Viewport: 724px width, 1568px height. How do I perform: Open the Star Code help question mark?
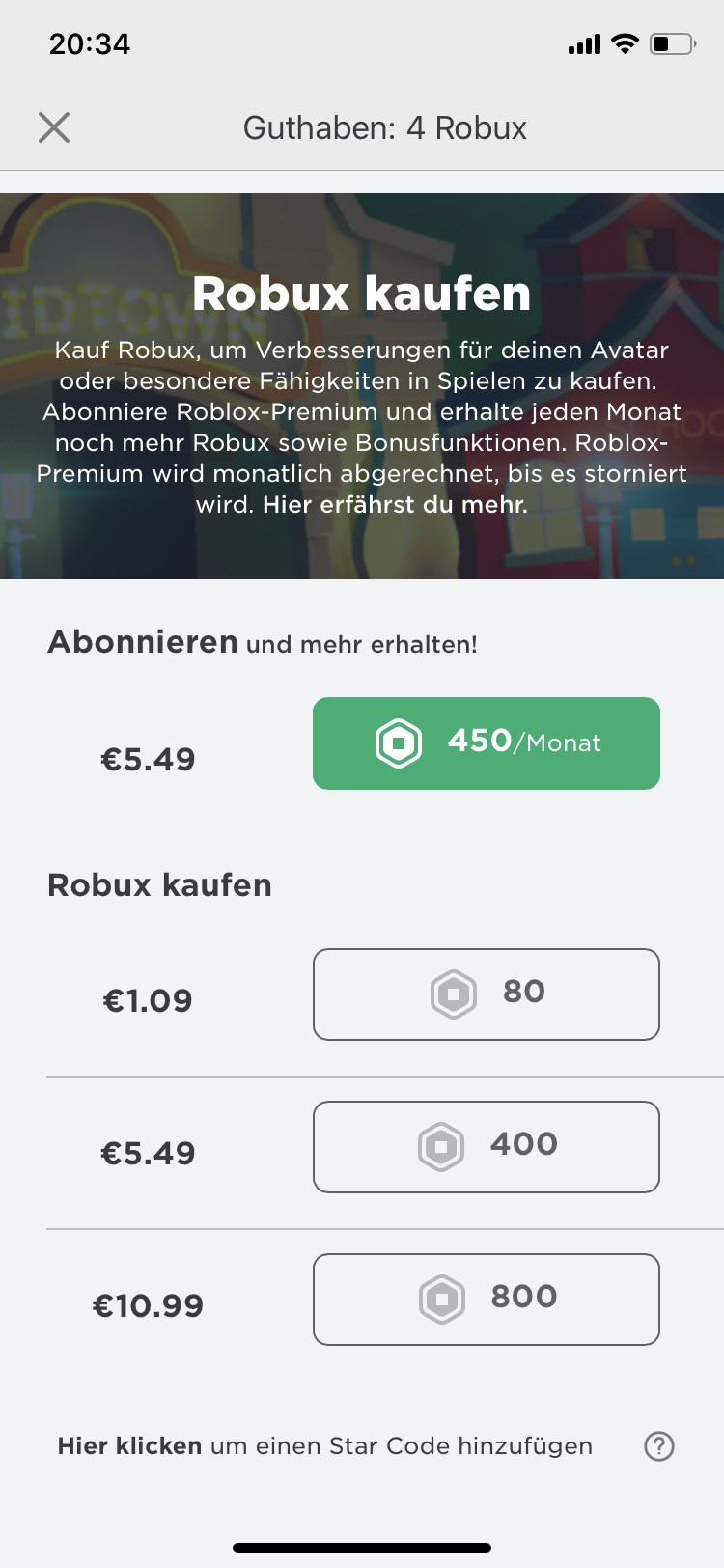[x=658, y=1445]
